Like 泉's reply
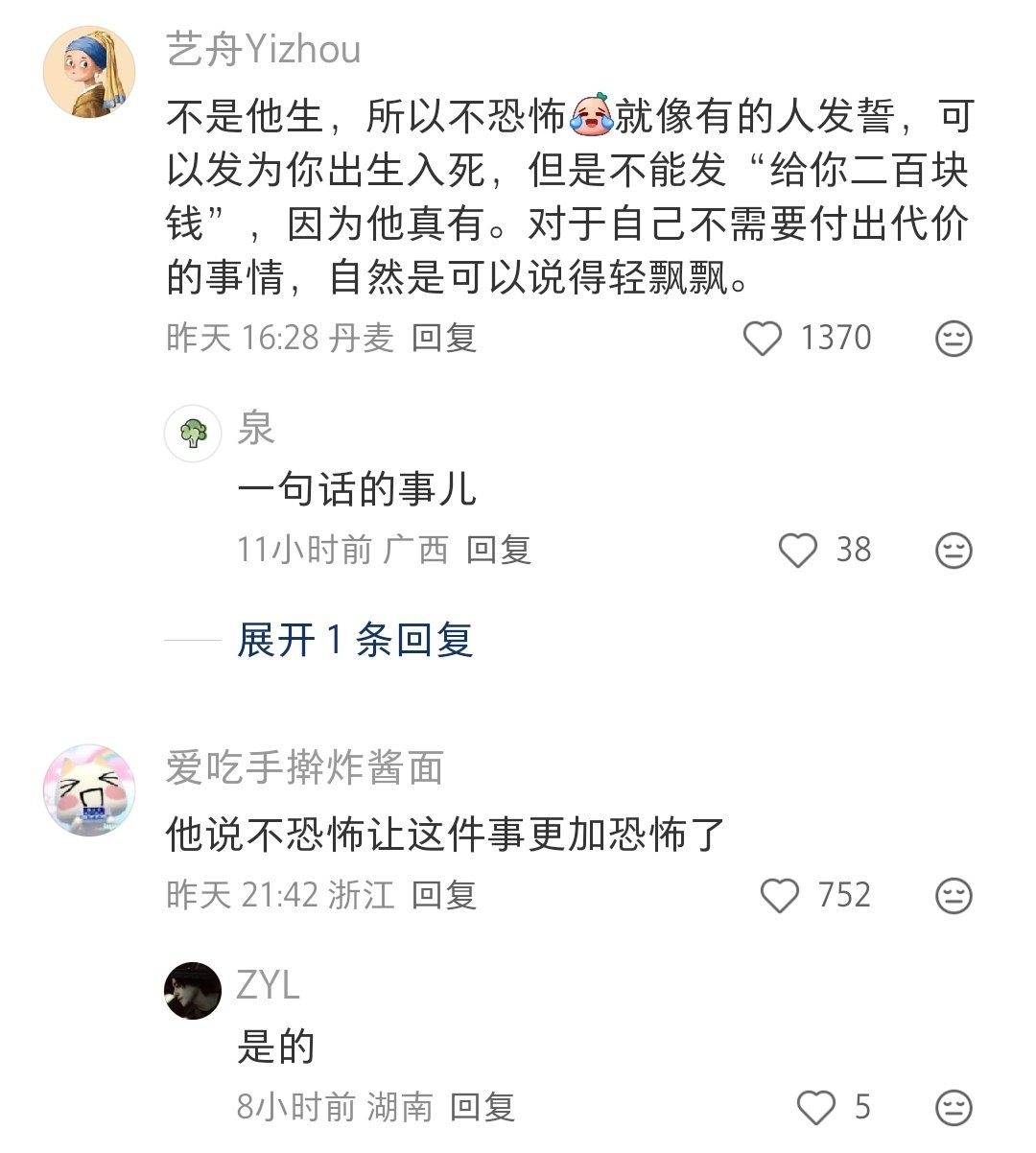1036x1153 pixels. pos(798,551)
